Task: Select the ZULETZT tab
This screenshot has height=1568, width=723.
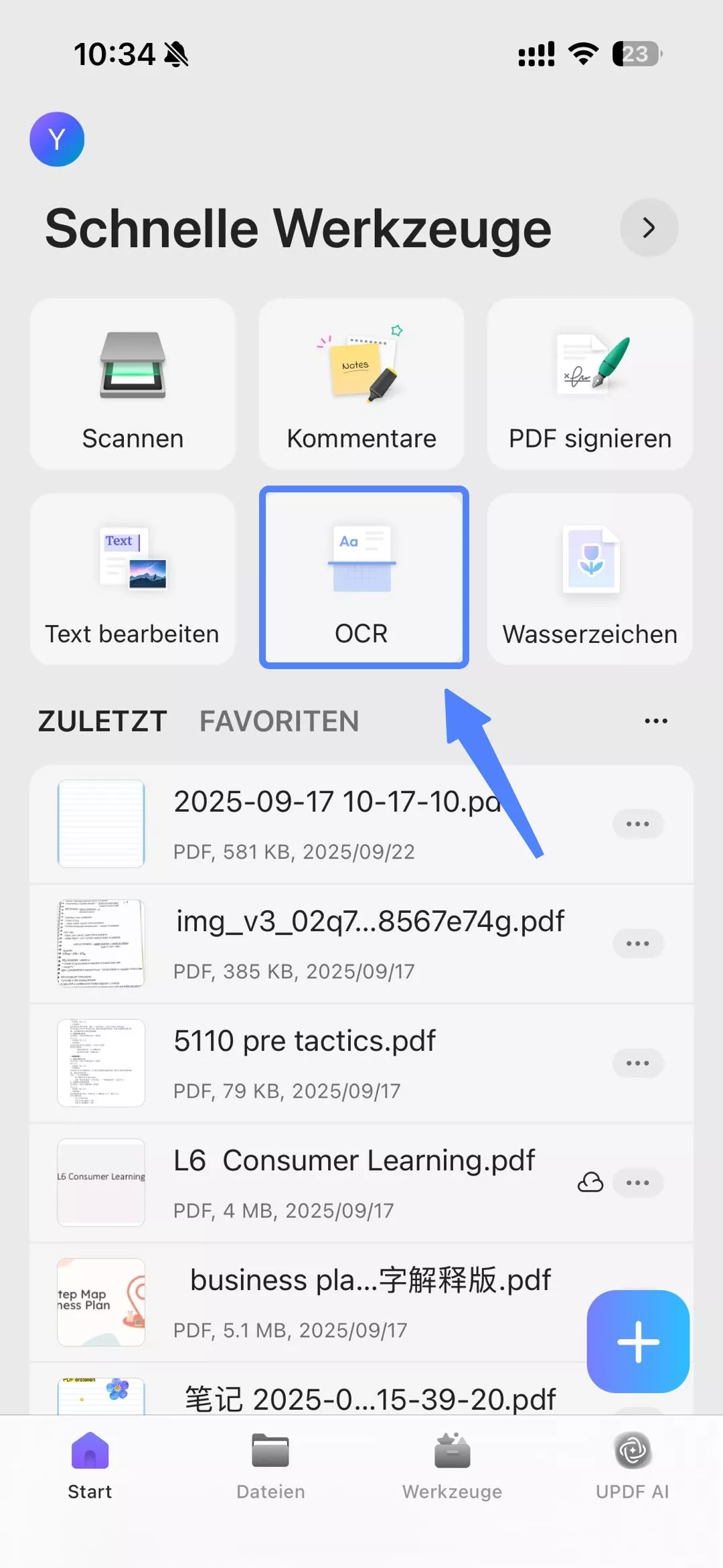Action: click(102, 721)
